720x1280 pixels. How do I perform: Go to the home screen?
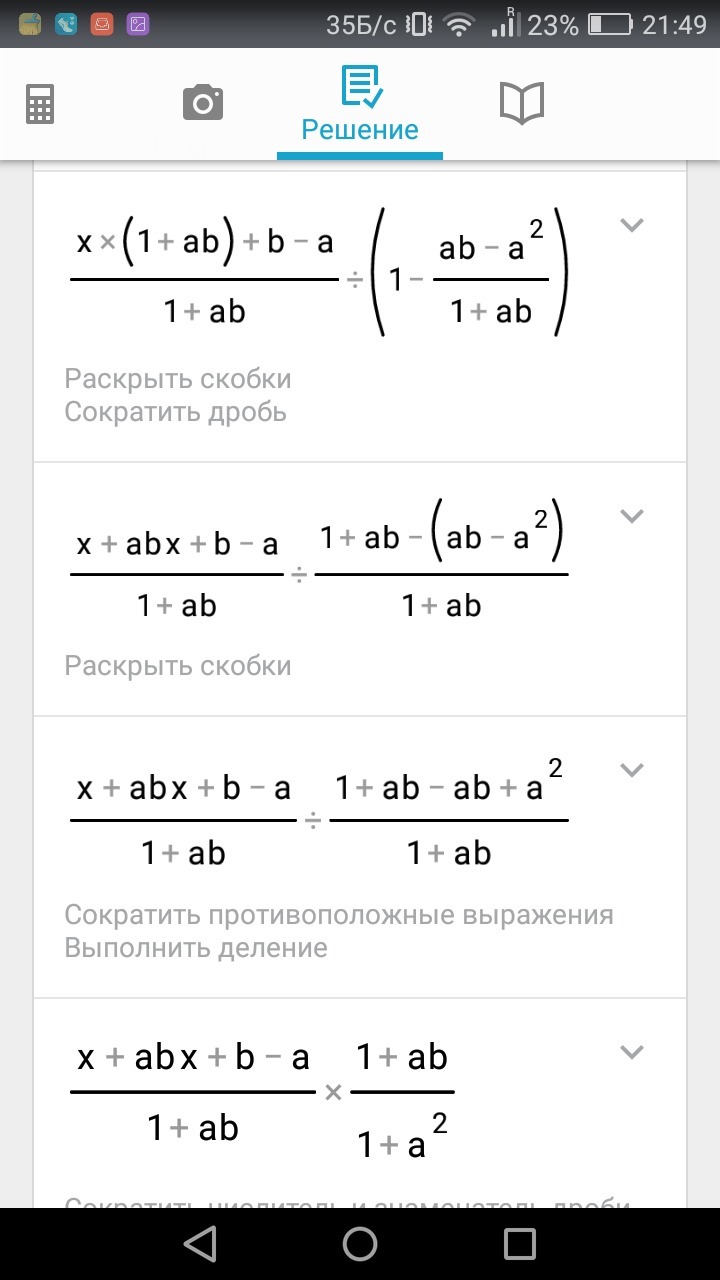coord(360,1244)
